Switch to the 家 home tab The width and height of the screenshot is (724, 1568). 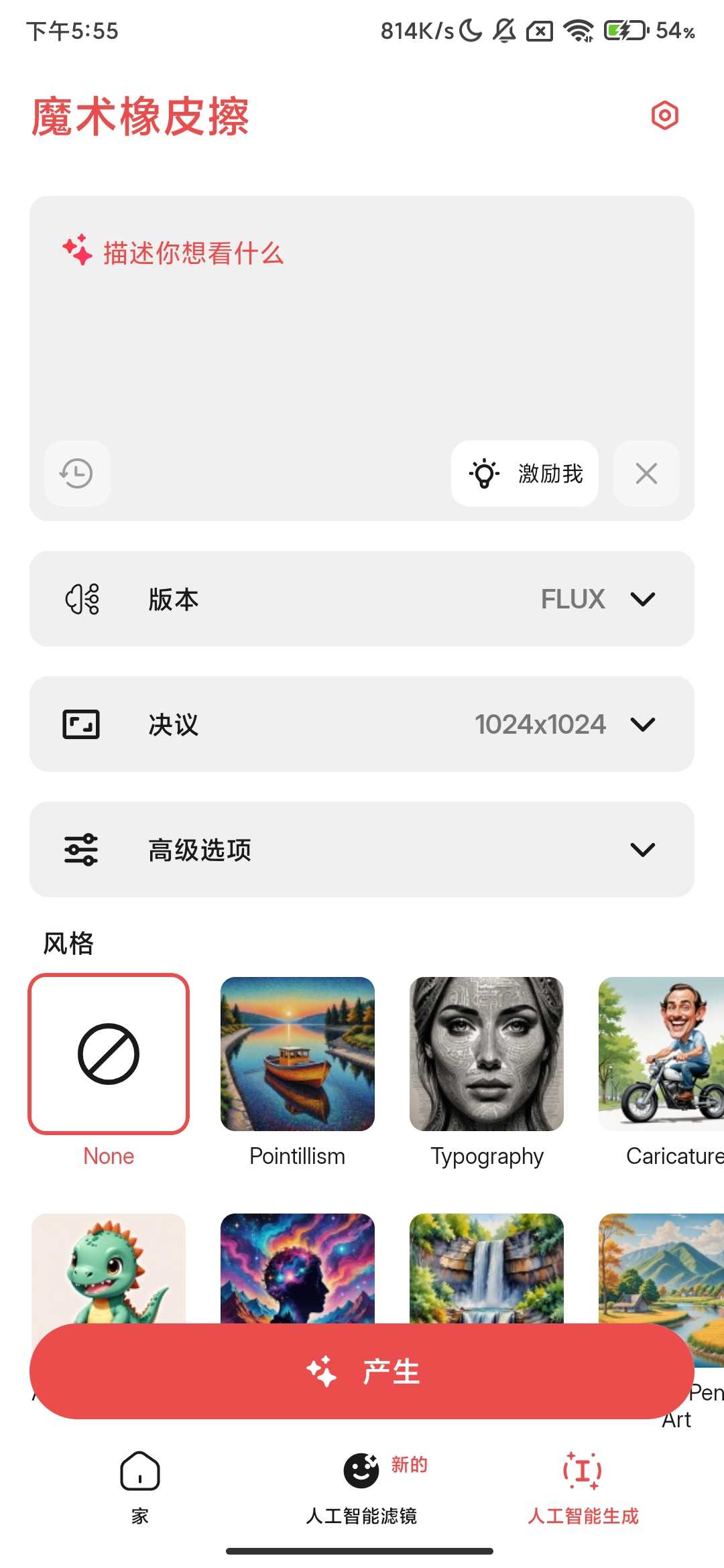click(139, 1504)
